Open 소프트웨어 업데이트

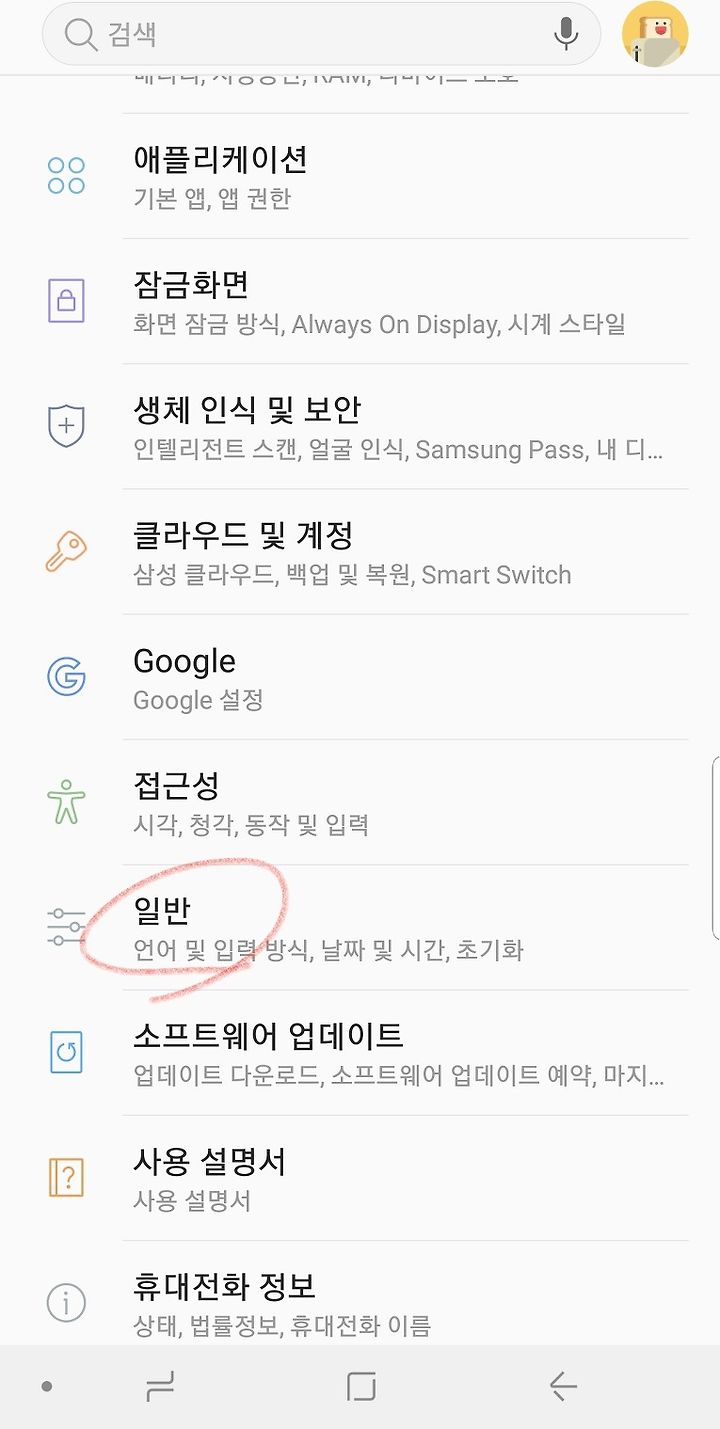click(x=360, y=1053)
